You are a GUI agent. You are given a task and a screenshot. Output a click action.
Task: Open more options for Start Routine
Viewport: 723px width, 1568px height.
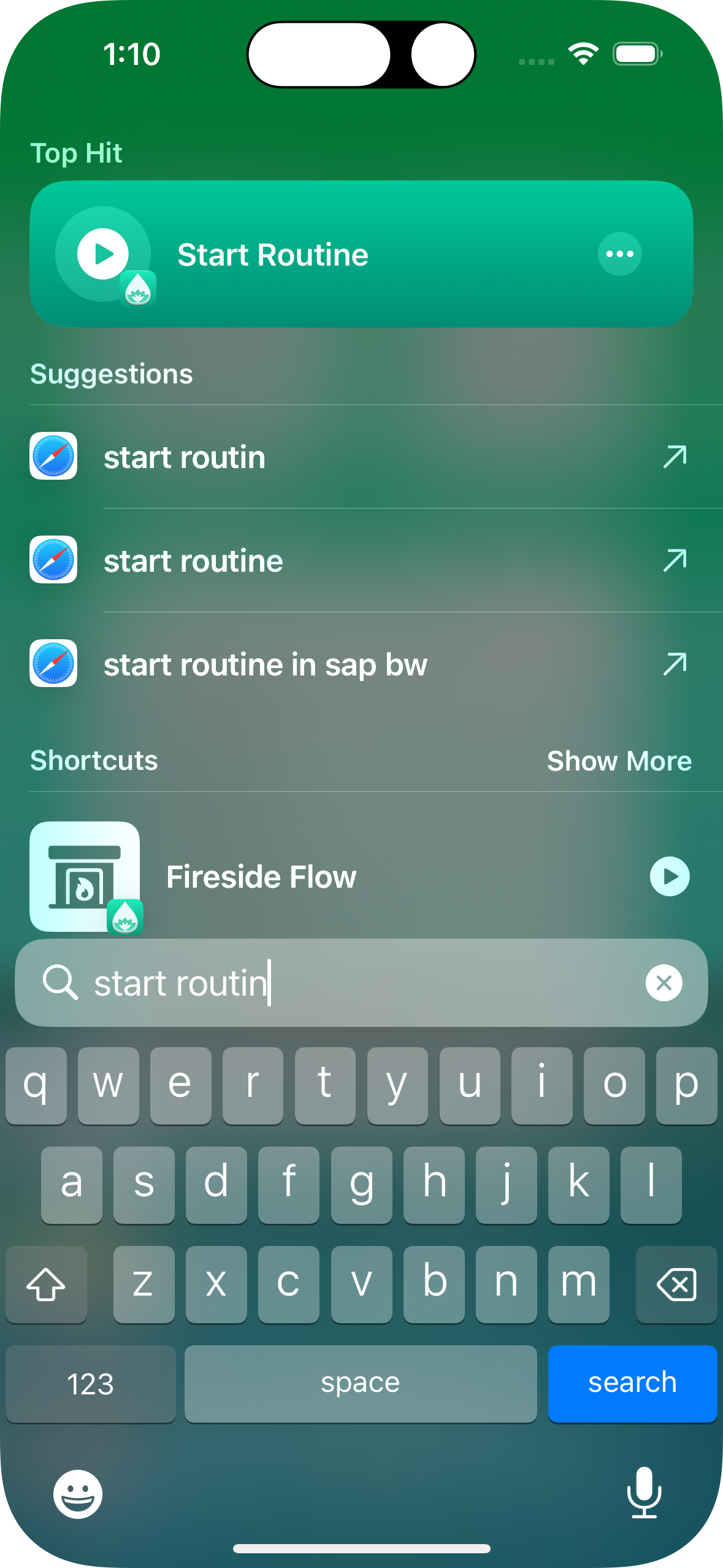point(619,254)
